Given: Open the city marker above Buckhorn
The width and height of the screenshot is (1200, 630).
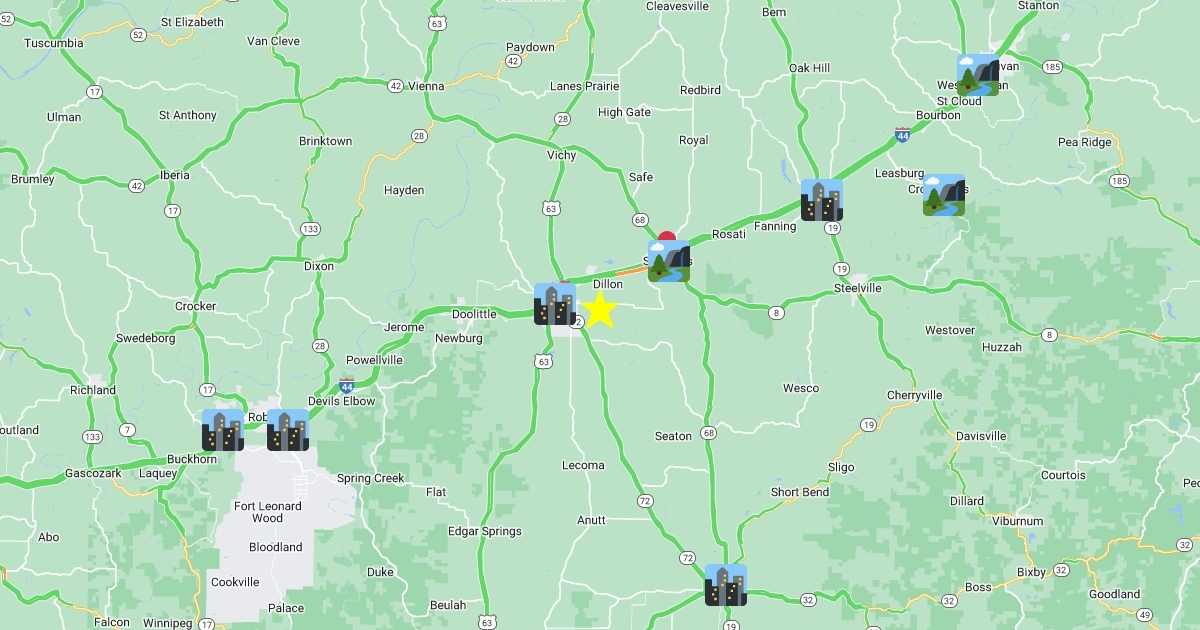Looking at the screenshot, I should point(223,430).
